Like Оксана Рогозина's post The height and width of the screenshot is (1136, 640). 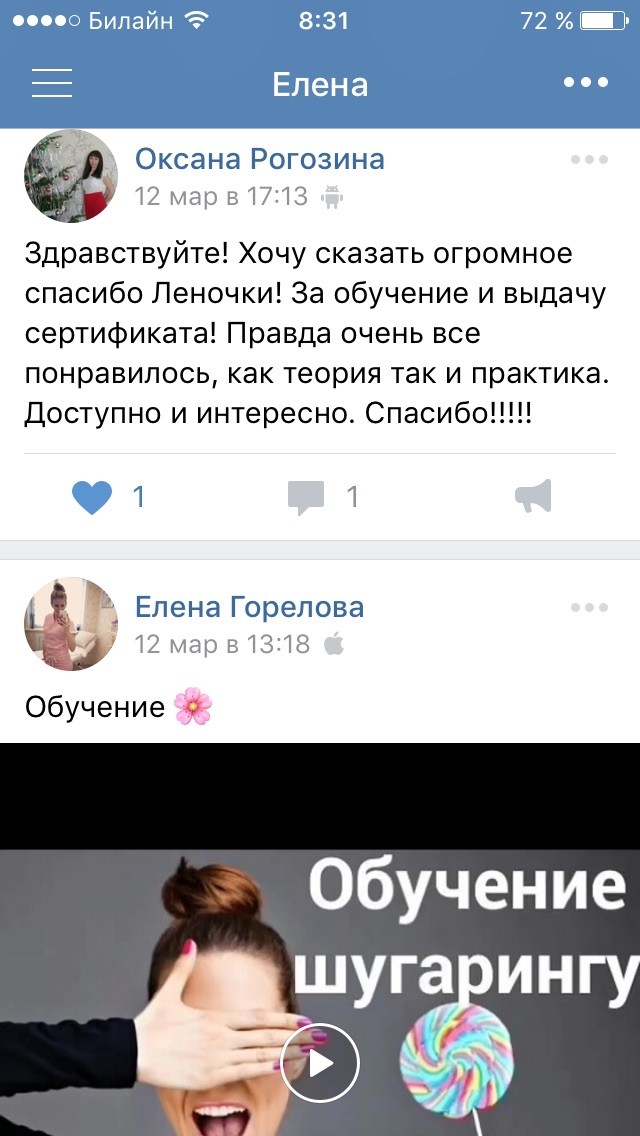(93, 497)
